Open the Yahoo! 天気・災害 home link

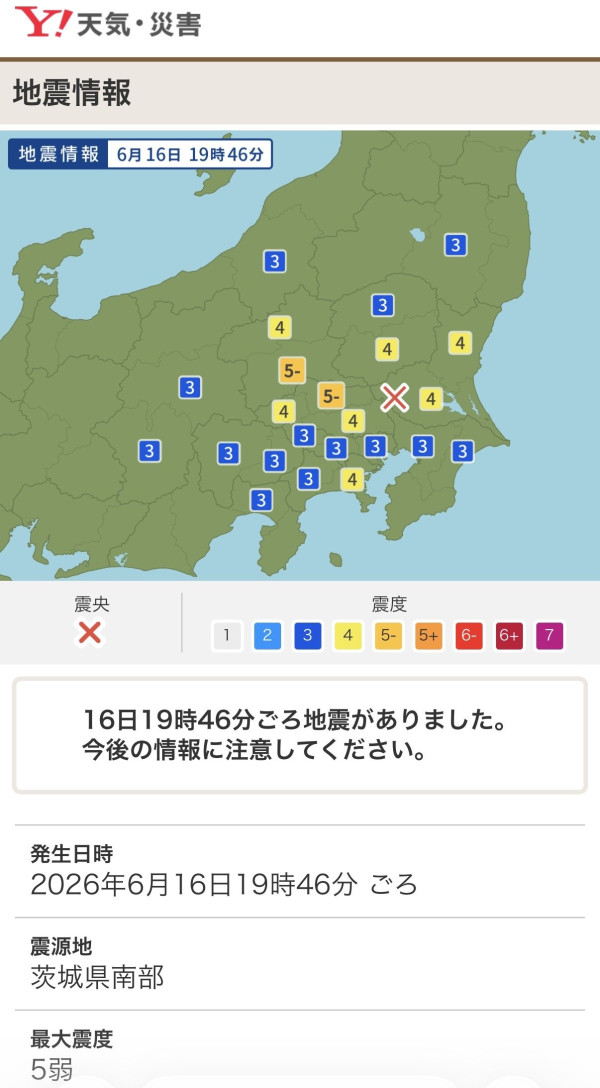click(108, 24)
